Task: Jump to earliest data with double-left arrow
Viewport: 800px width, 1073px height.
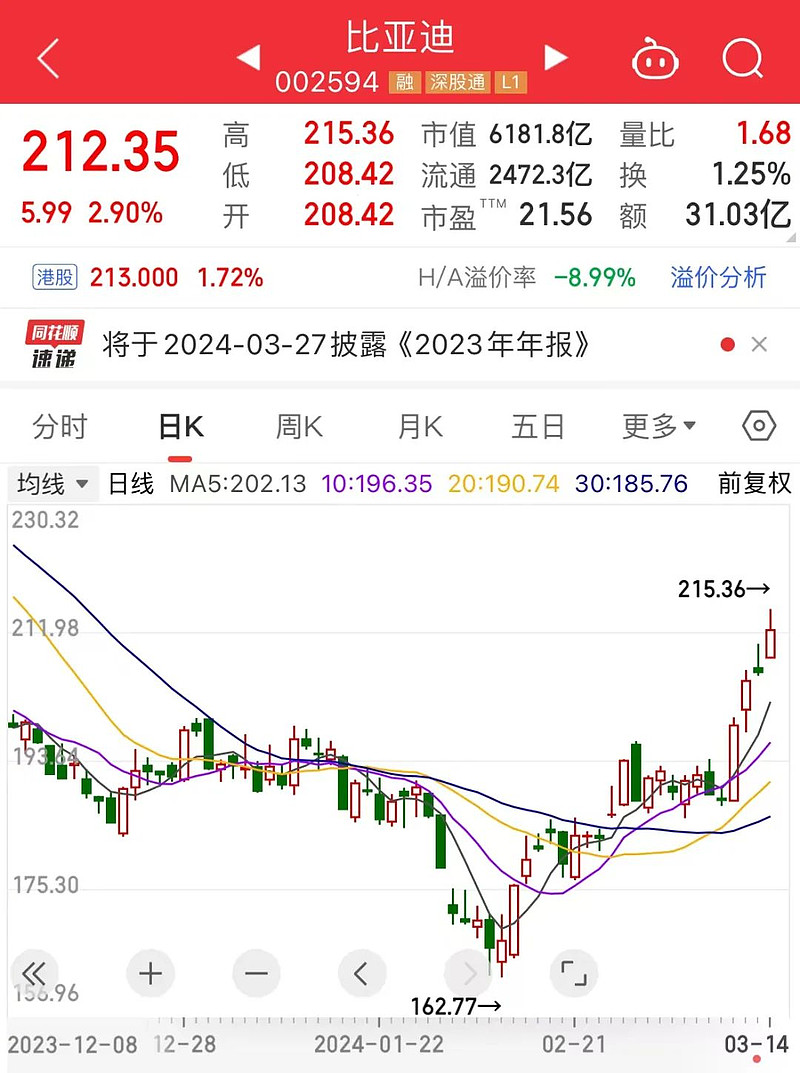Action: [x=34, y=972]
